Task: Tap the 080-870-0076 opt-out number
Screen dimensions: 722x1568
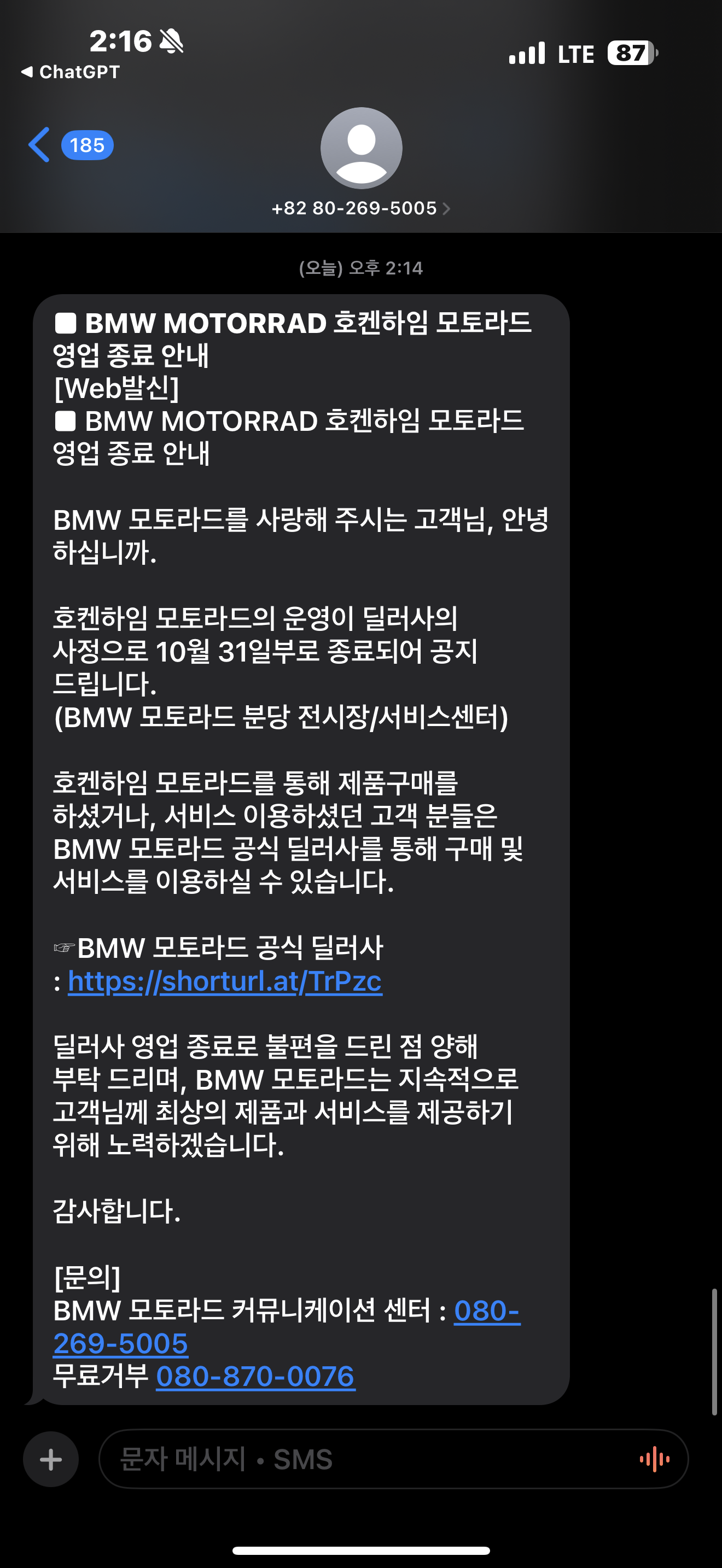Action: [255, 1376]
